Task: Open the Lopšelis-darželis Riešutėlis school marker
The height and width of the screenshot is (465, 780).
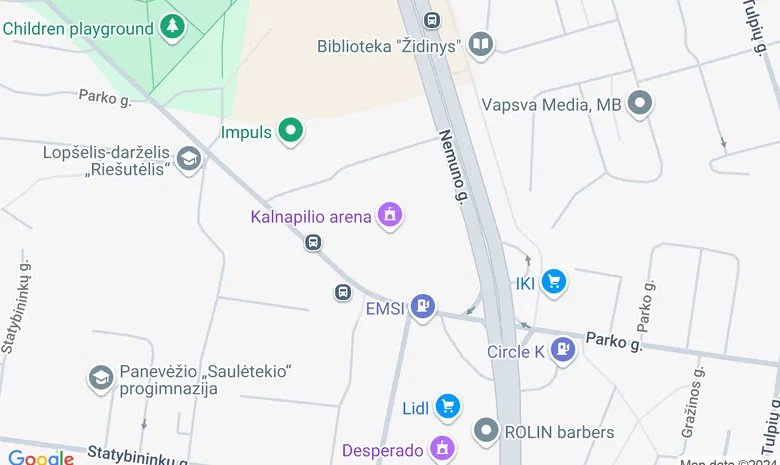Action: [x=188, y=158]
